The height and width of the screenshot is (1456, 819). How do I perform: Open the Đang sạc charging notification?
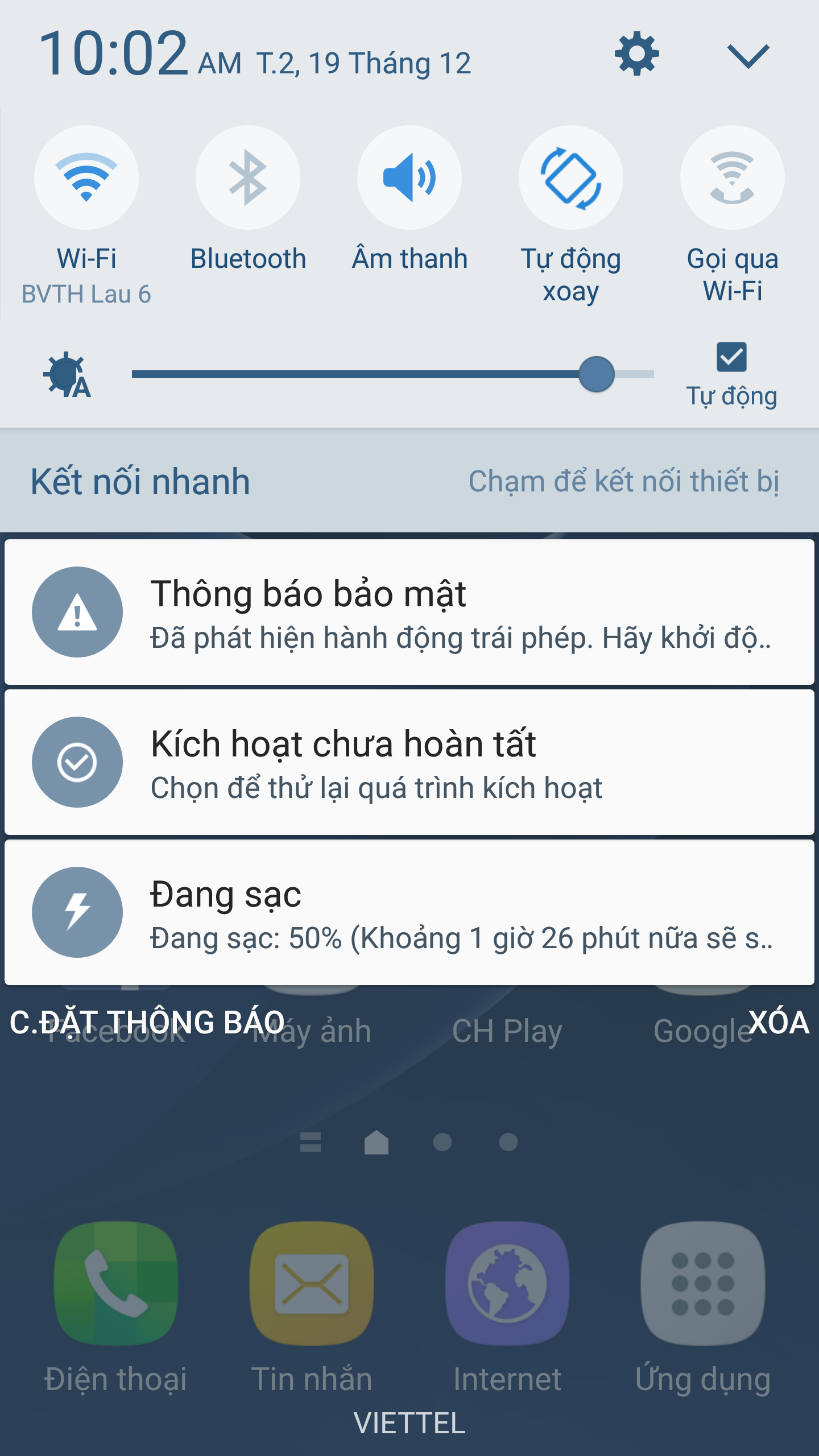point(409,912)
